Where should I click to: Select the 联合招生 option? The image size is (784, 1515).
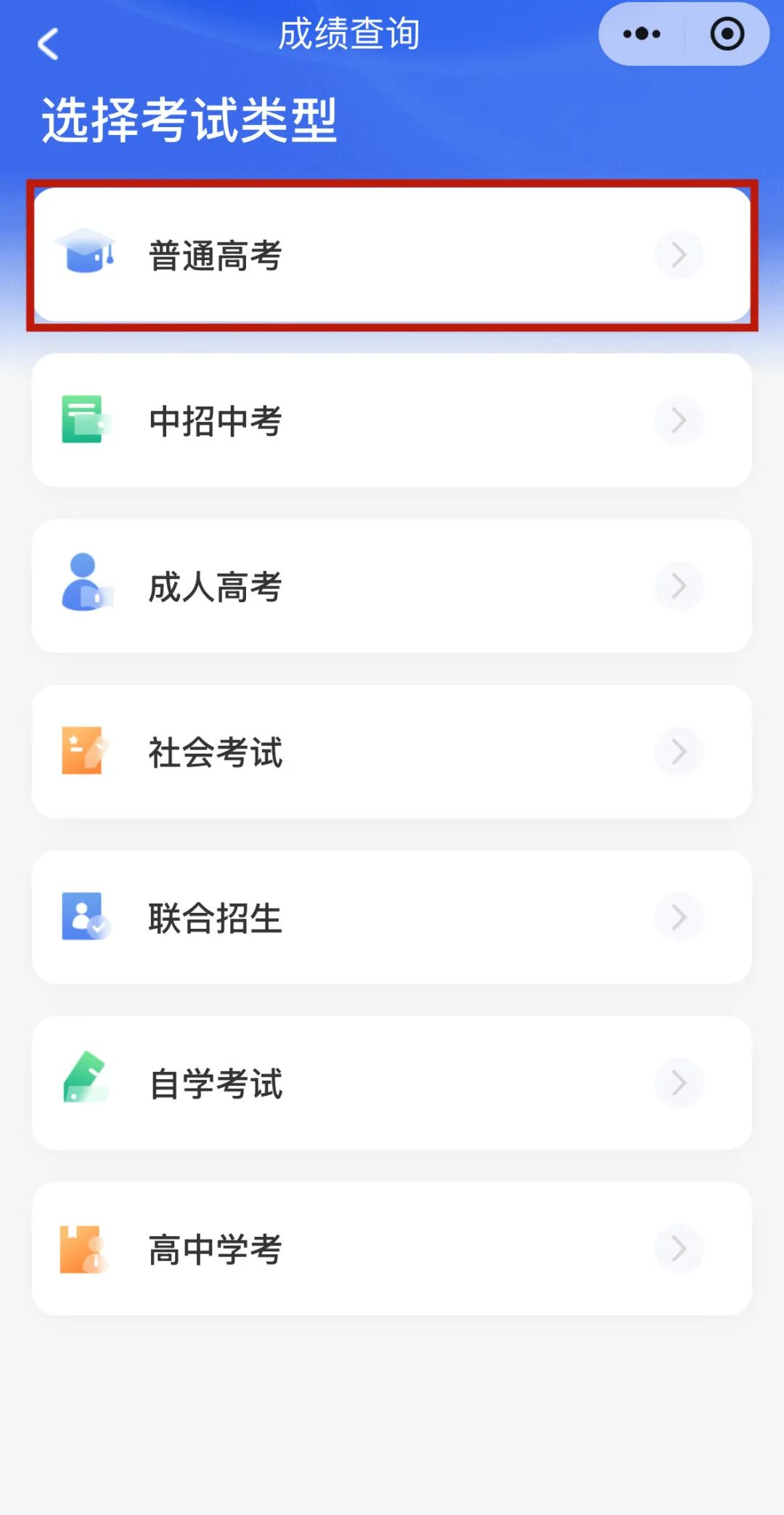coord(392,917)
